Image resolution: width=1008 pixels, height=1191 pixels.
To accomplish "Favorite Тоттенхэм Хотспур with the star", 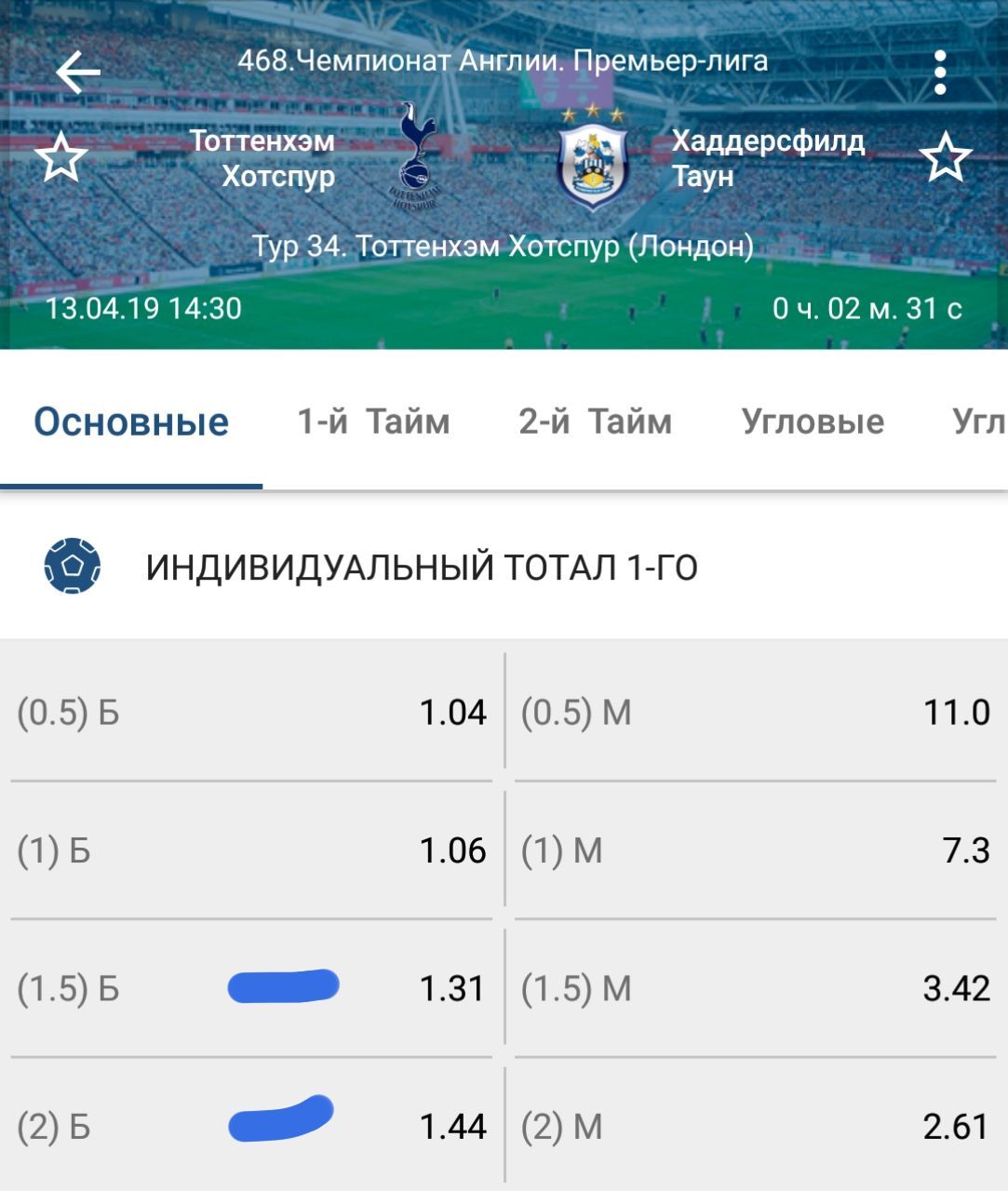I will 60,157.
